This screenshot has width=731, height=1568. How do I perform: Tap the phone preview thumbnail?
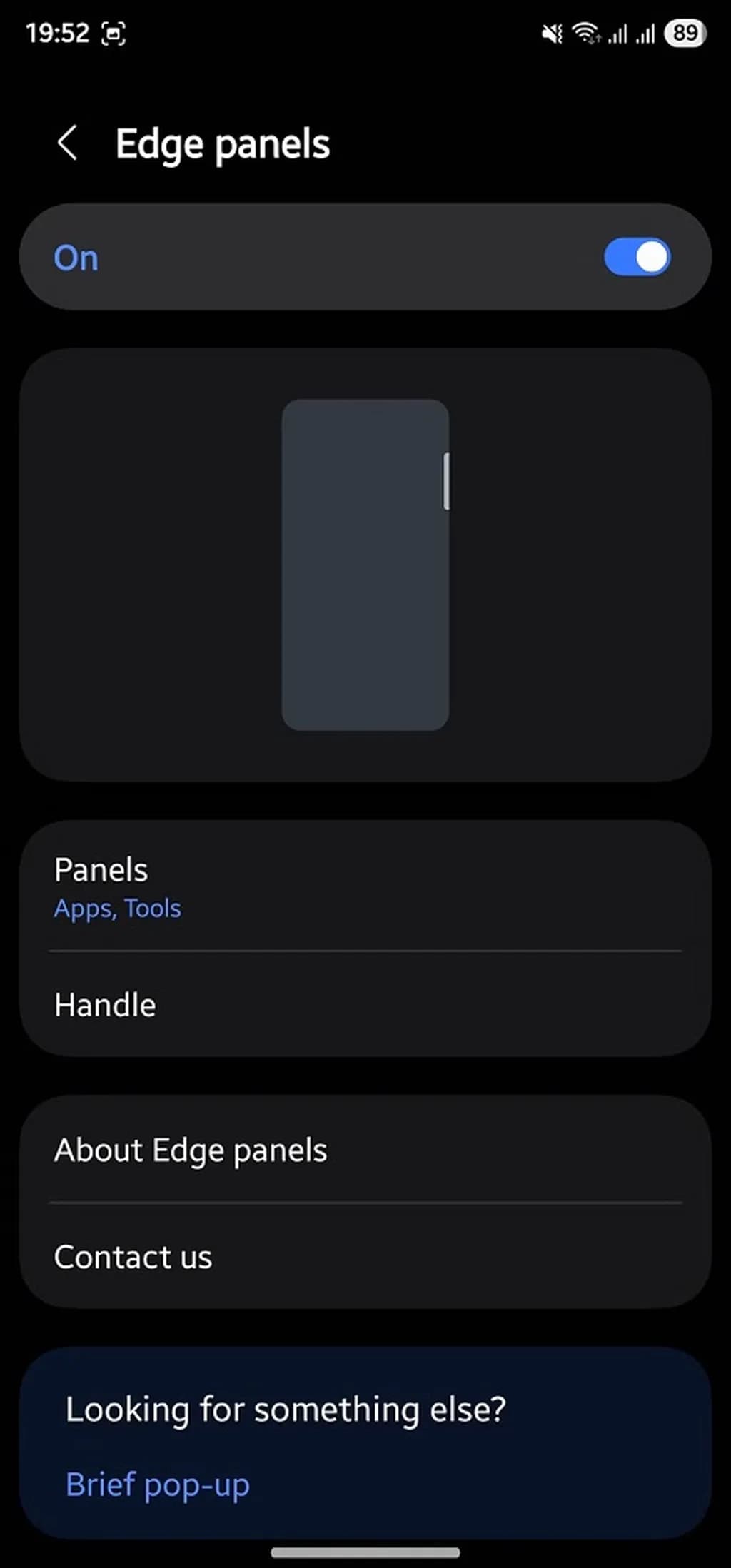[x=365, y=565]
